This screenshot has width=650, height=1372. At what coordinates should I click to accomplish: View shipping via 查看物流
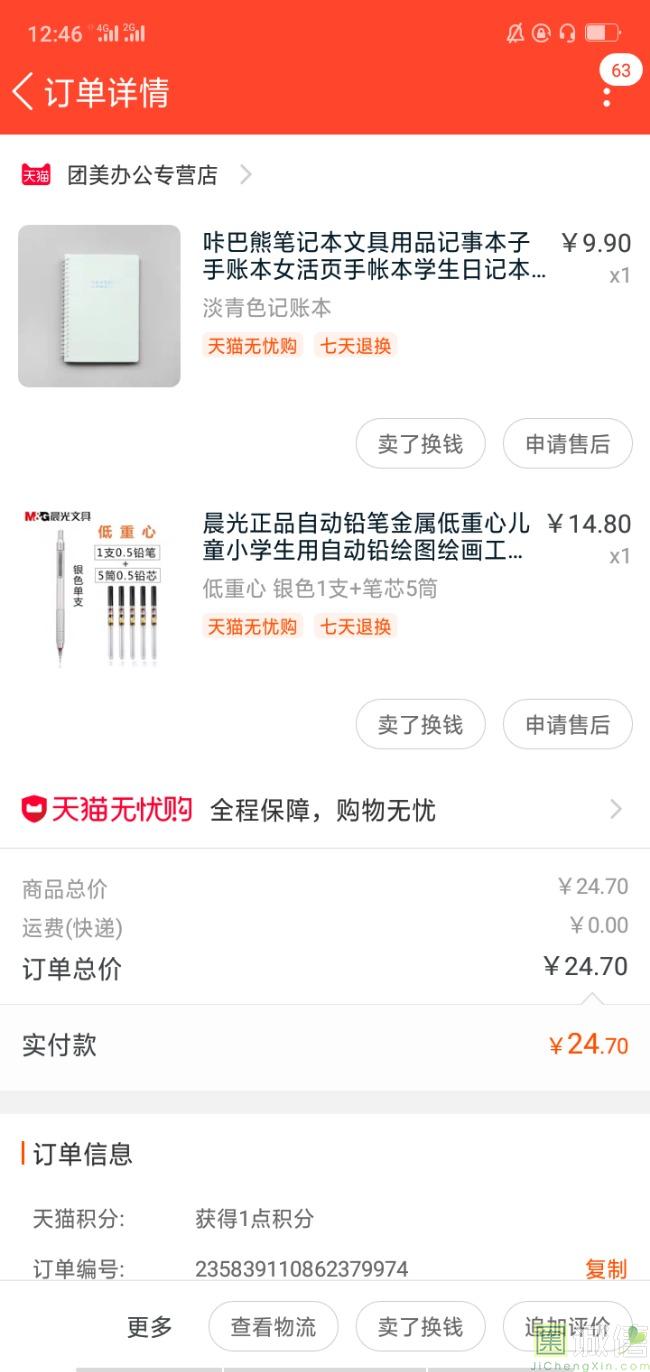pyautogui.click(x=273, y=1327)
